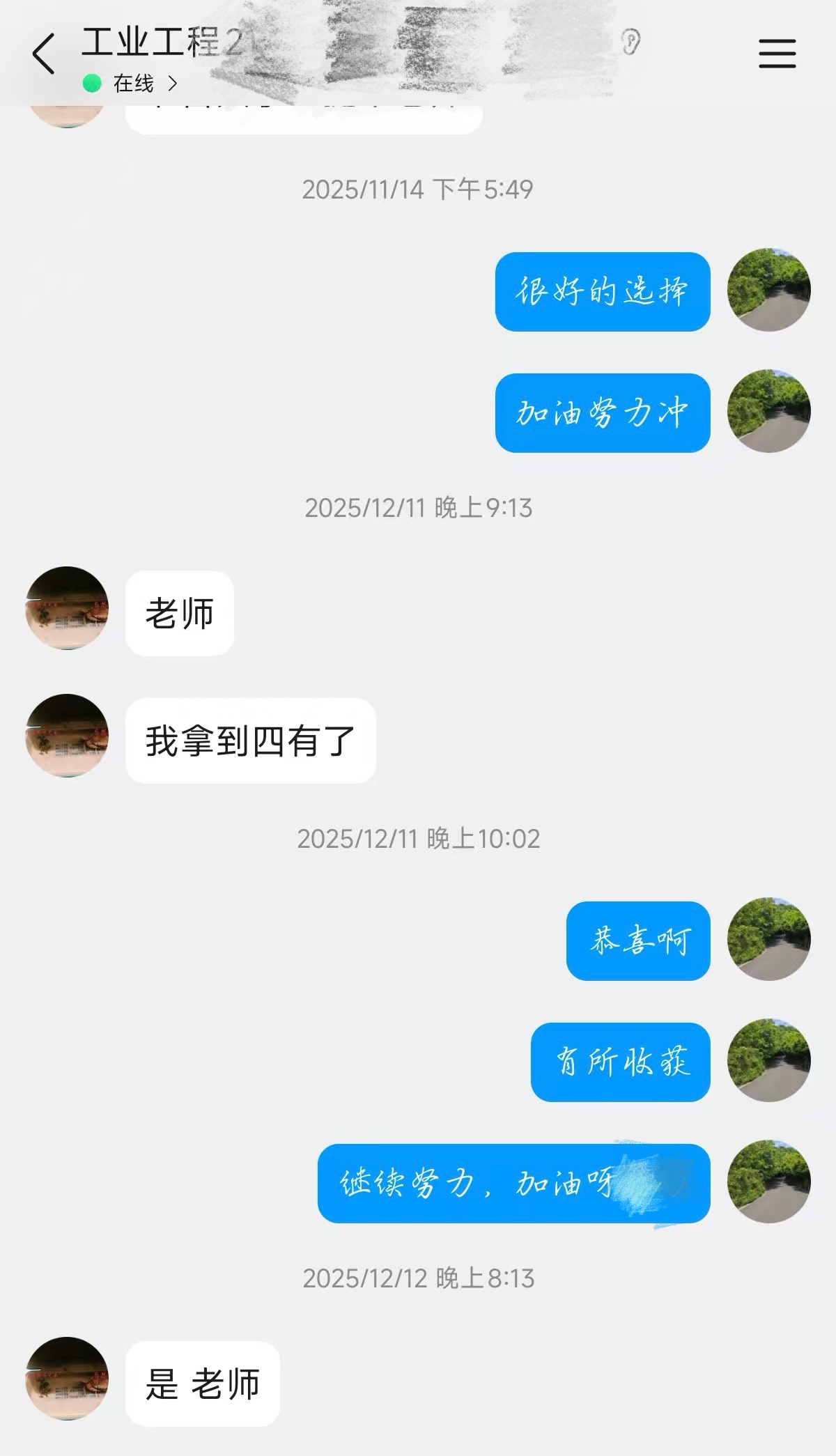View contact avatar next to "我拿到四有了"
This screenshot has width=836, height=1456.
(x=67, y=736)
